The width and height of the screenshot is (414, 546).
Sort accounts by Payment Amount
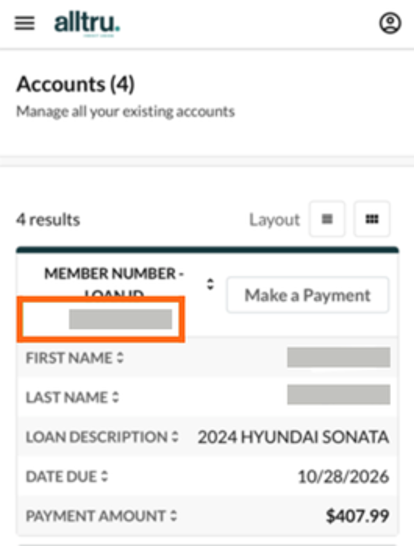tap(173, 515)
